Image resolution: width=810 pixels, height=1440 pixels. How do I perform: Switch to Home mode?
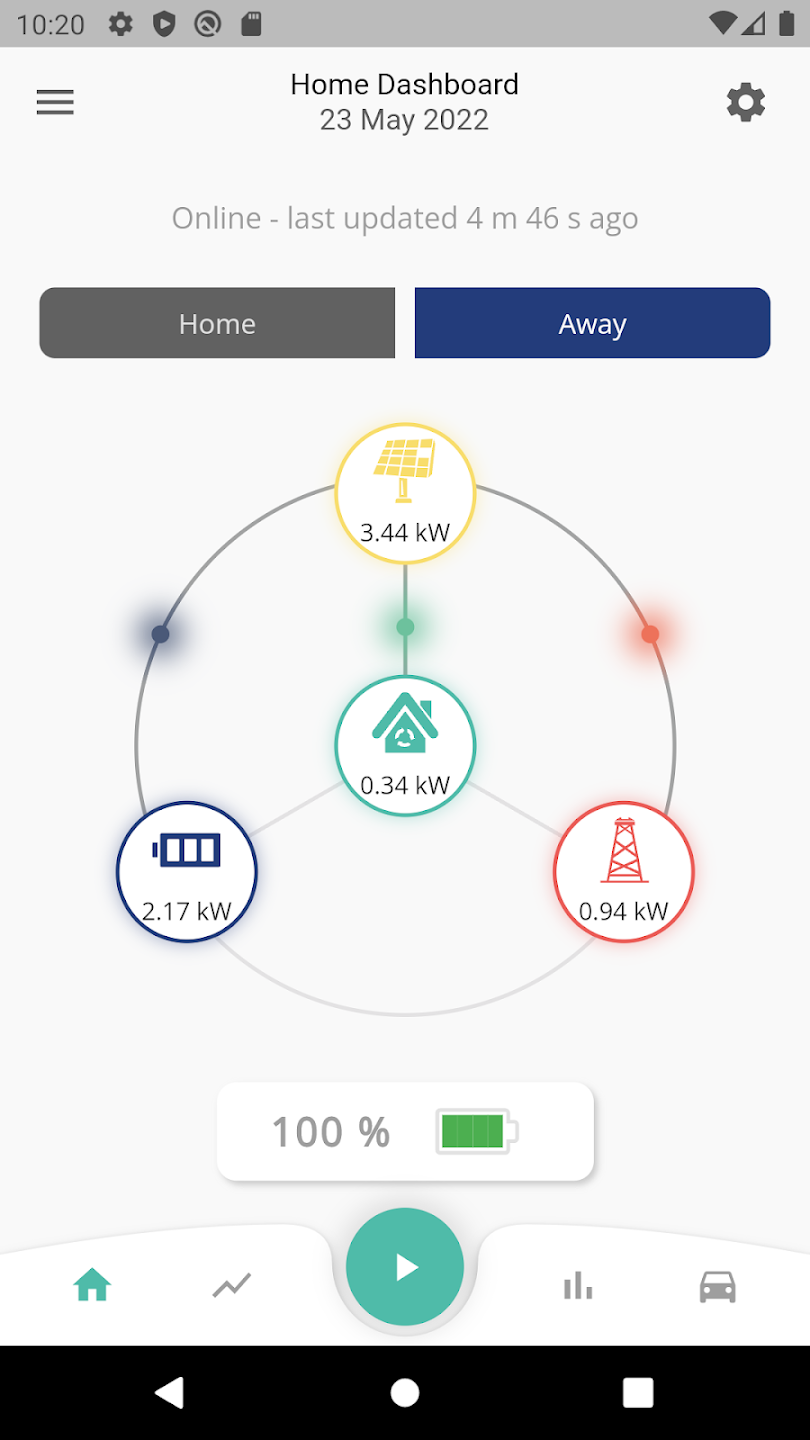click(217, 323)
